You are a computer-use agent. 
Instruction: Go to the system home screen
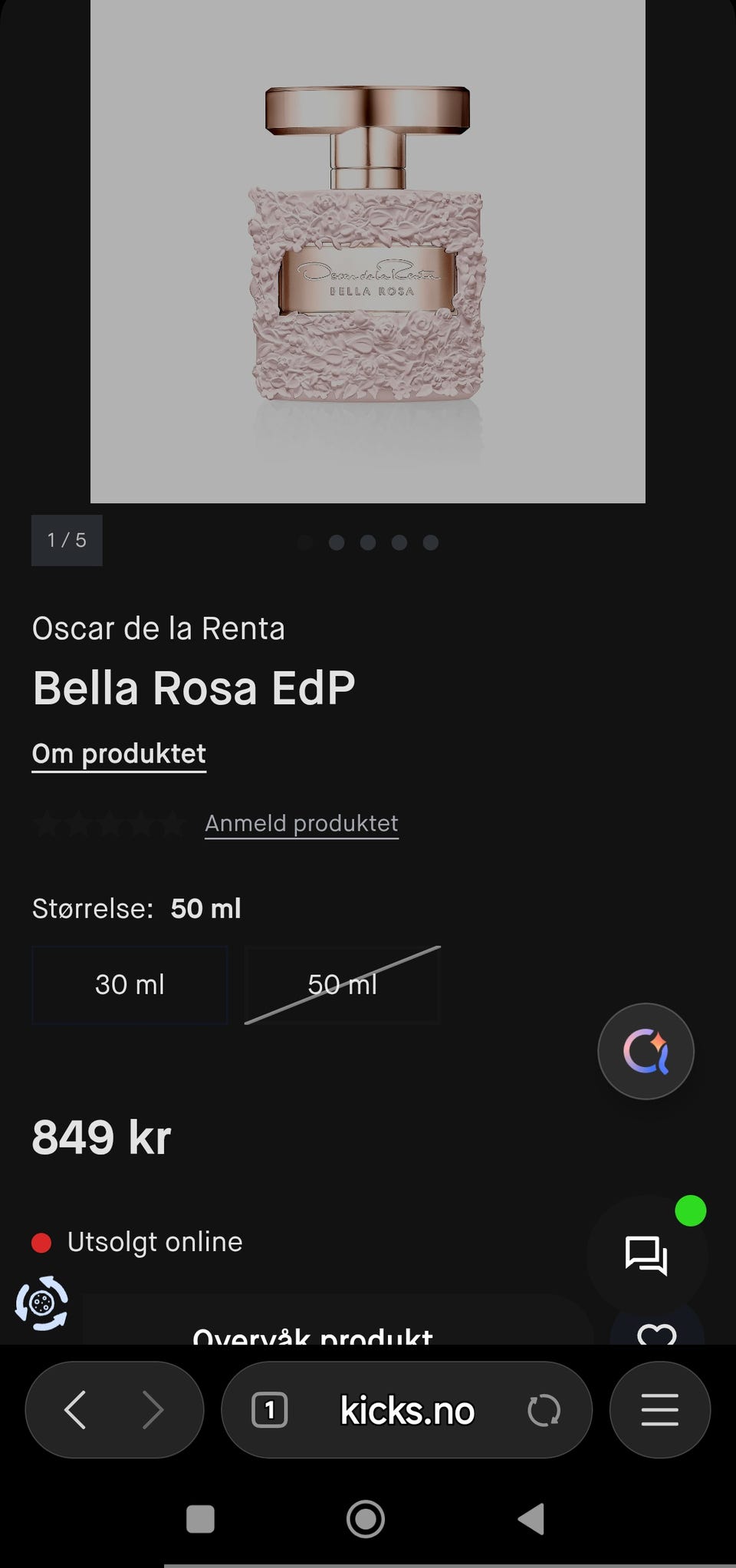366,1519
